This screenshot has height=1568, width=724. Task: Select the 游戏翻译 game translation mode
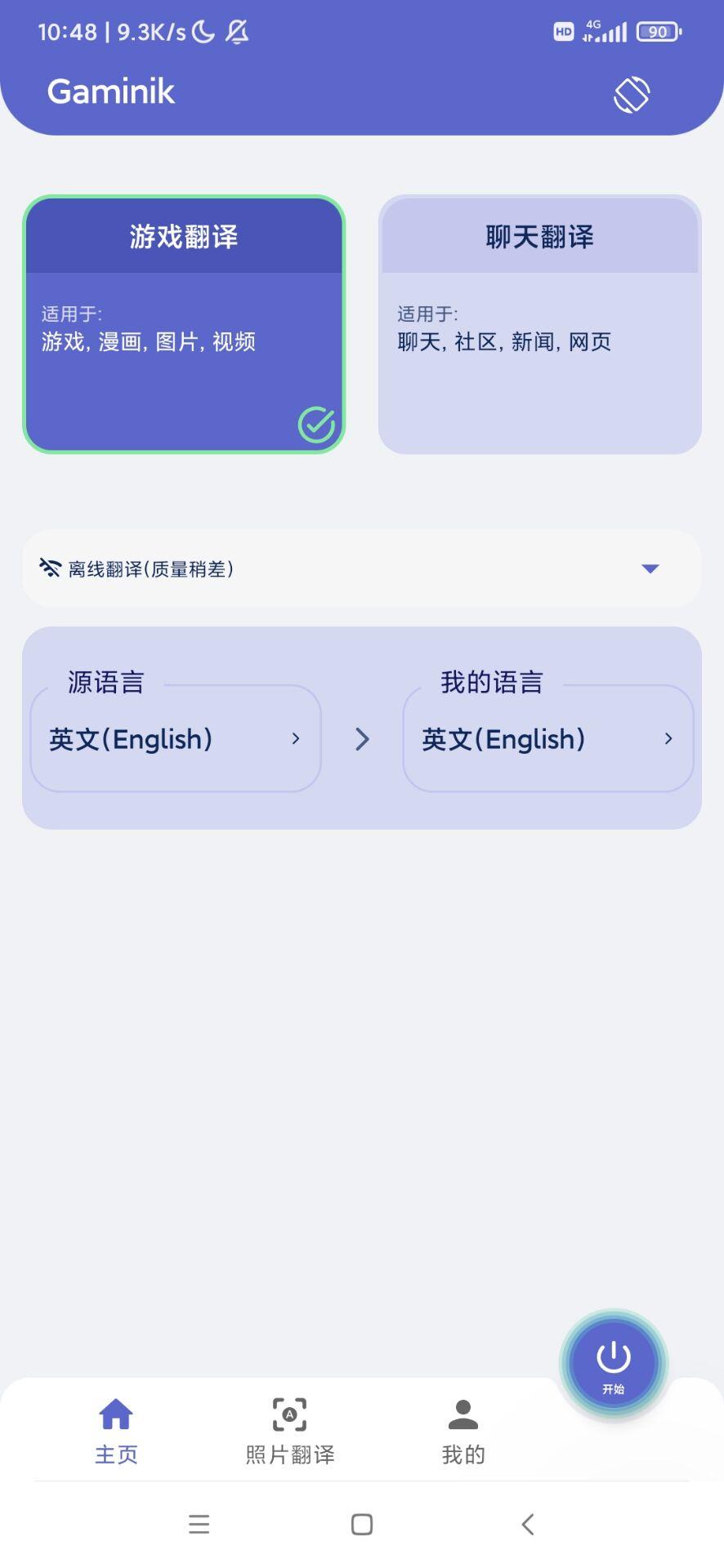pyautogui.click(x=184, y=323)
